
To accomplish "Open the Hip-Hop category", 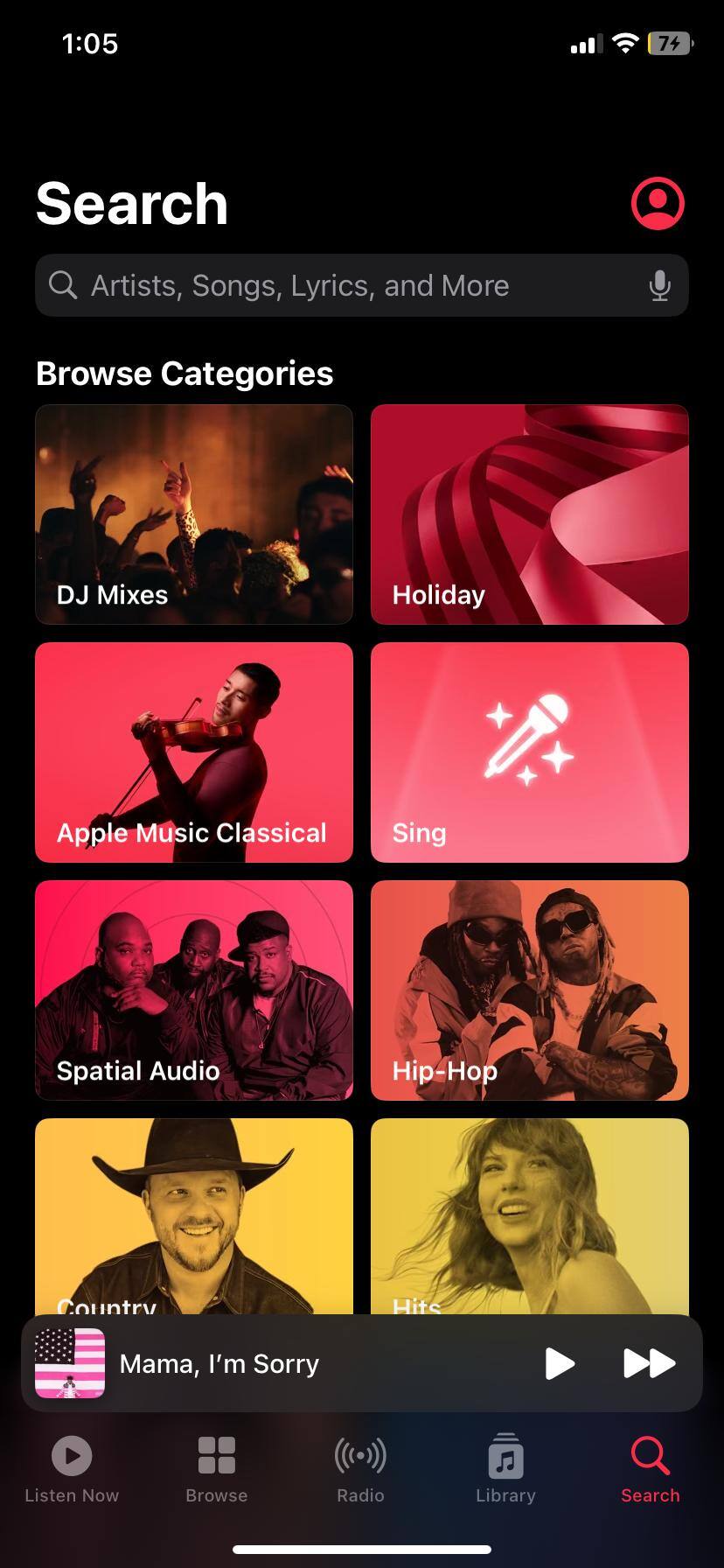I will (x=530, y=990).
